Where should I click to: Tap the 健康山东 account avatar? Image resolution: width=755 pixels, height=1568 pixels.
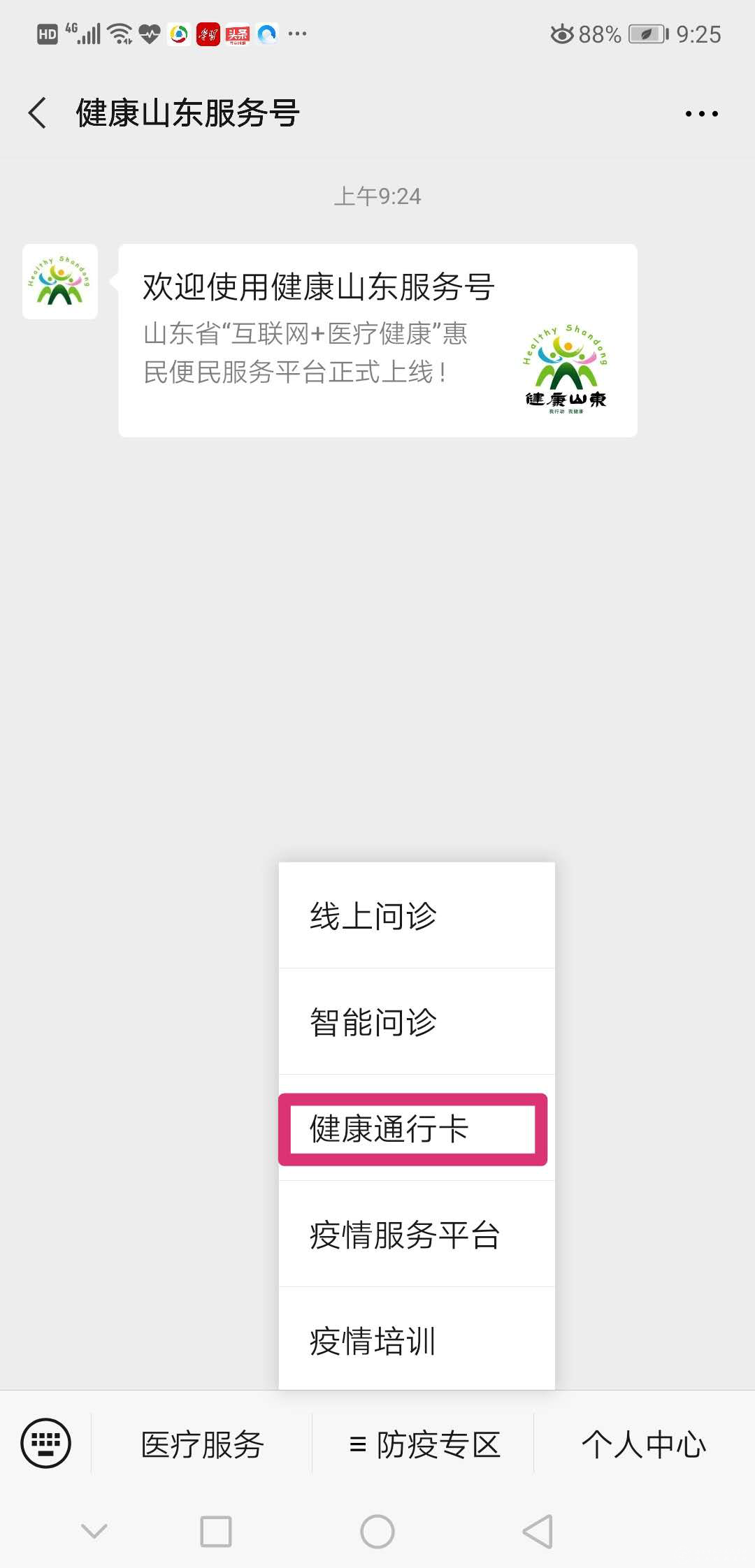pyautogui.click(x=60, y=282)
